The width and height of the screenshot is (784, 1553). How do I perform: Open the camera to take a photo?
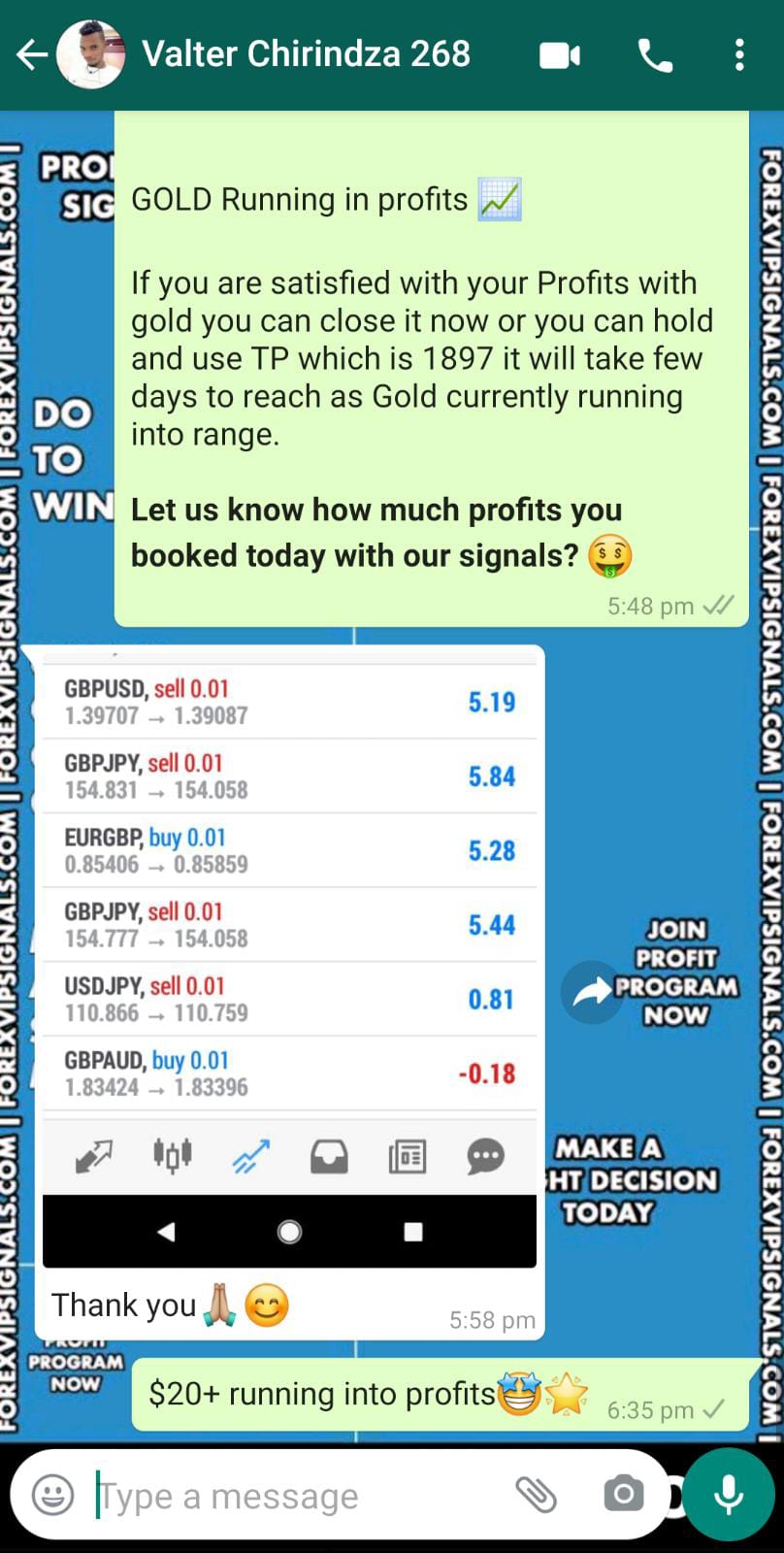[623, 1495]
